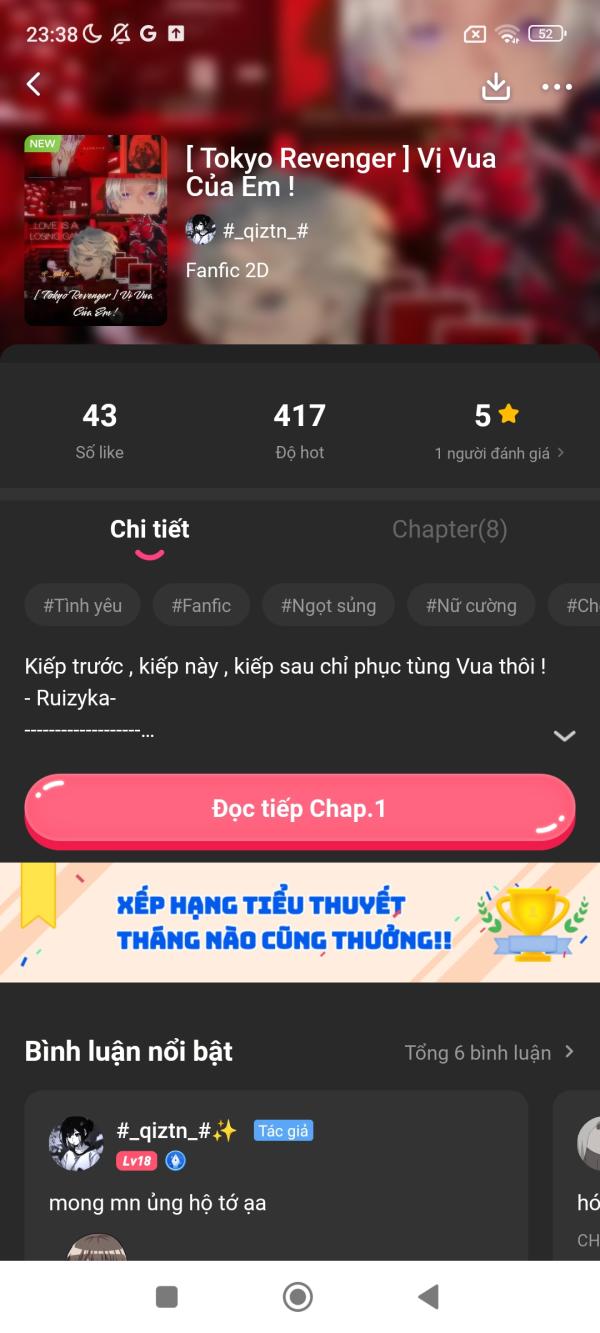Tap the system home button

298,1297
